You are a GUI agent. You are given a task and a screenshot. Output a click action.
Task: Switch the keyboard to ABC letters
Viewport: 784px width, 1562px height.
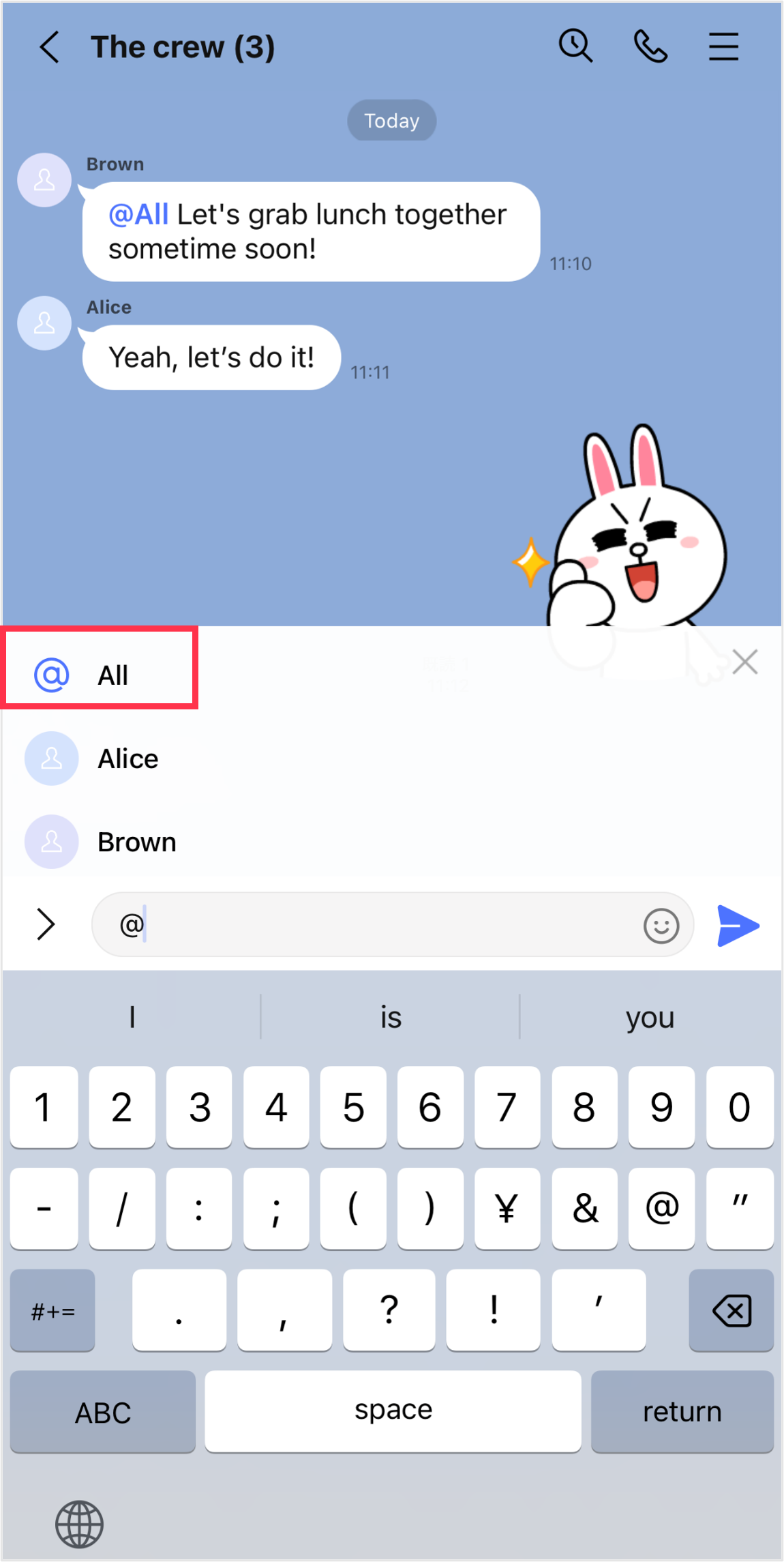[103, 1412]
